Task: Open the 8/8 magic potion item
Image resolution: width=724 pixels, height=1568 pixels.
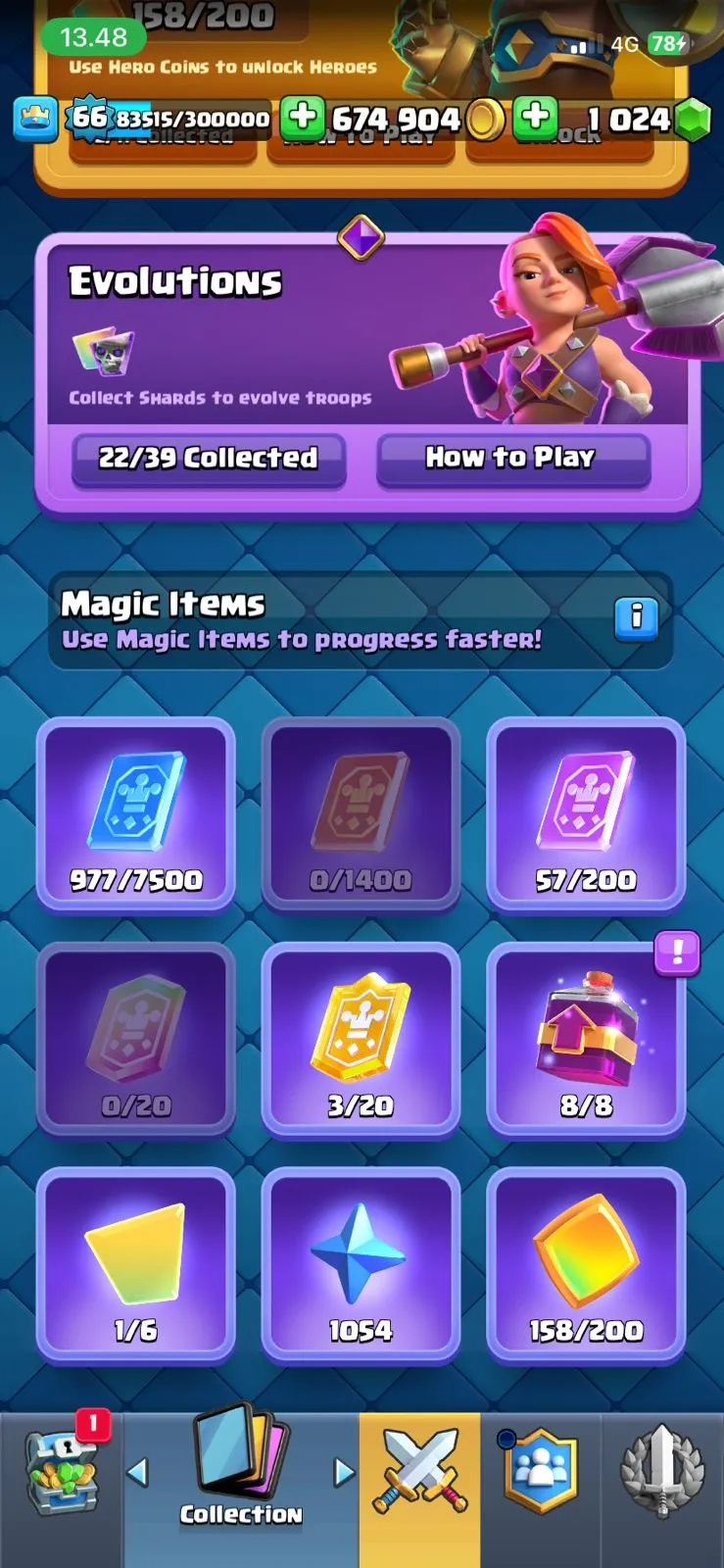Action: pyautogui.click(x=586, y=1039)
